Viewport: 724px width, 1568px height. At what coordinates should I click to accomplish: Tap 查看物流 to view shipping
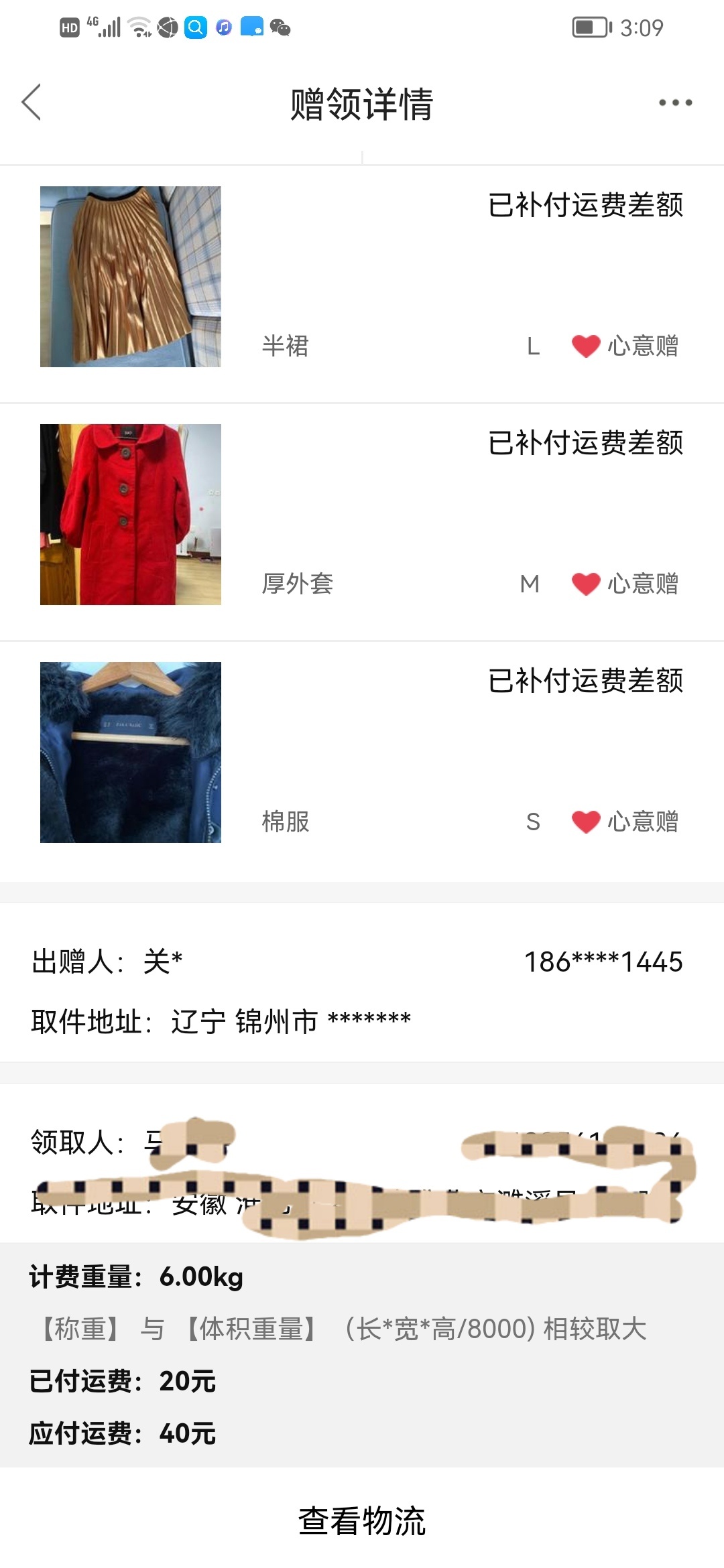click(362, 1520)
